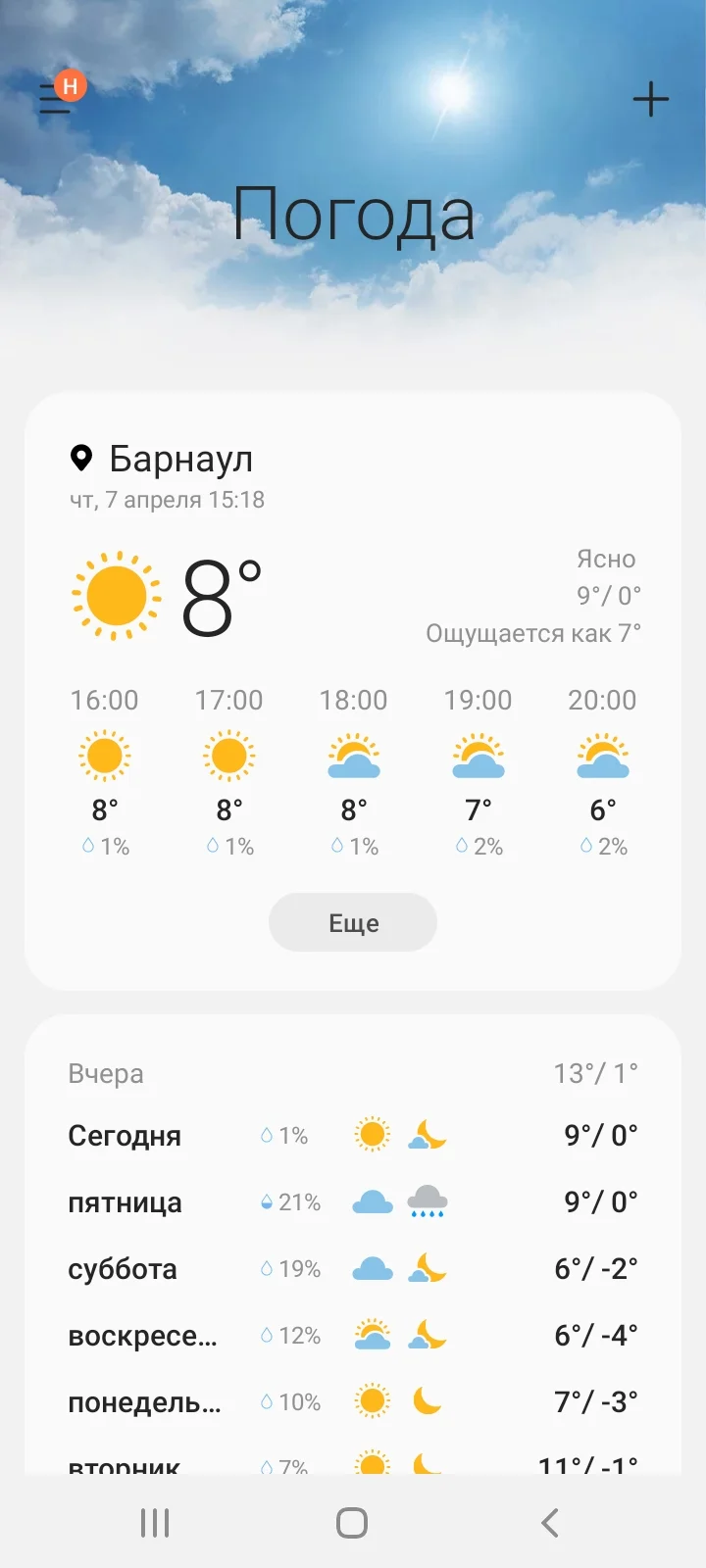Screen dimensions: 706x1568
Task: Tap the partly cloudy icon under 18:00
Action: click(353, 755)
